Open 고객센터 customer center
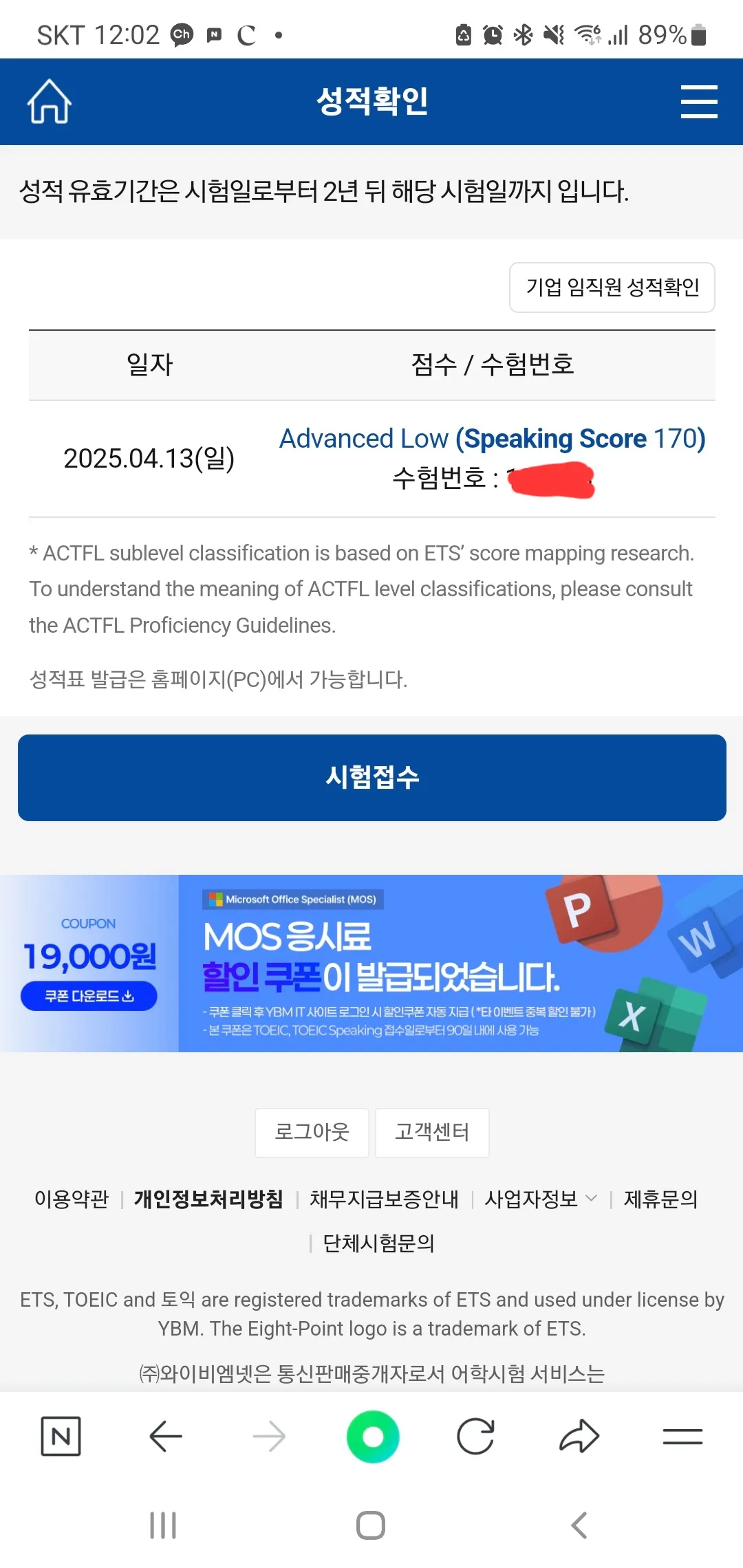The height and width of the screenshot is (1568, 743). (431, 1132)
